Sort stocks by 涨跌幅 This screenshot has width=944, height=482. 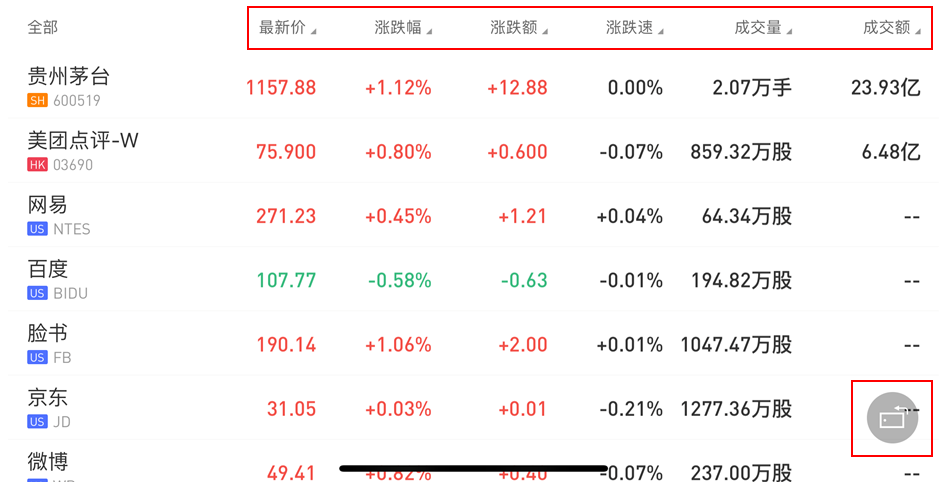(x=403, y=28)
